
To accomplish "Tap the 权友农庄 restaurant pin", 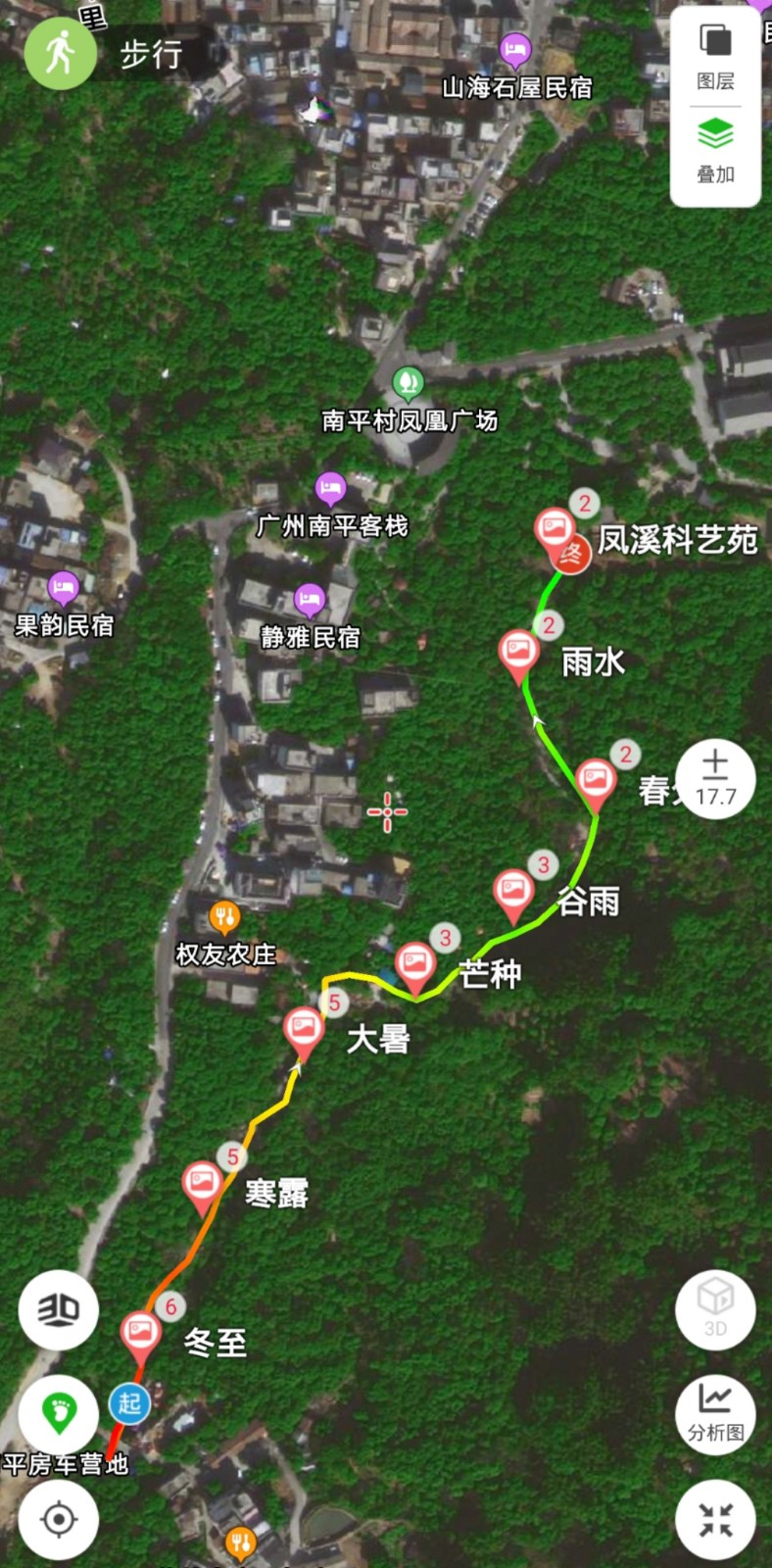I will pos(224,917).
